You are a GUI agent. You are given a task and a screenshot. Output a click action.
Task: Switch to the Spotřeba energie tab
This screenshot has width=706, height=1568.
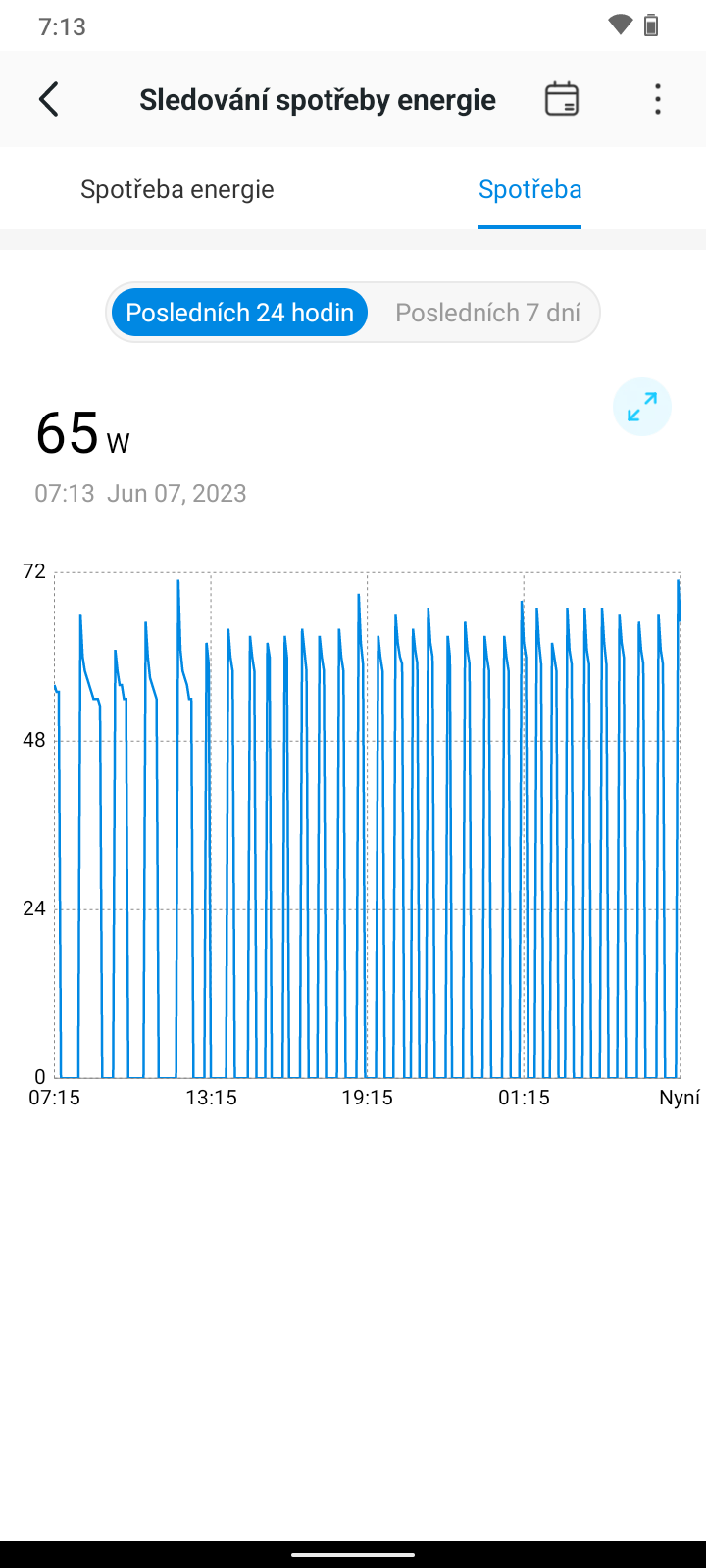coord(177,189)
